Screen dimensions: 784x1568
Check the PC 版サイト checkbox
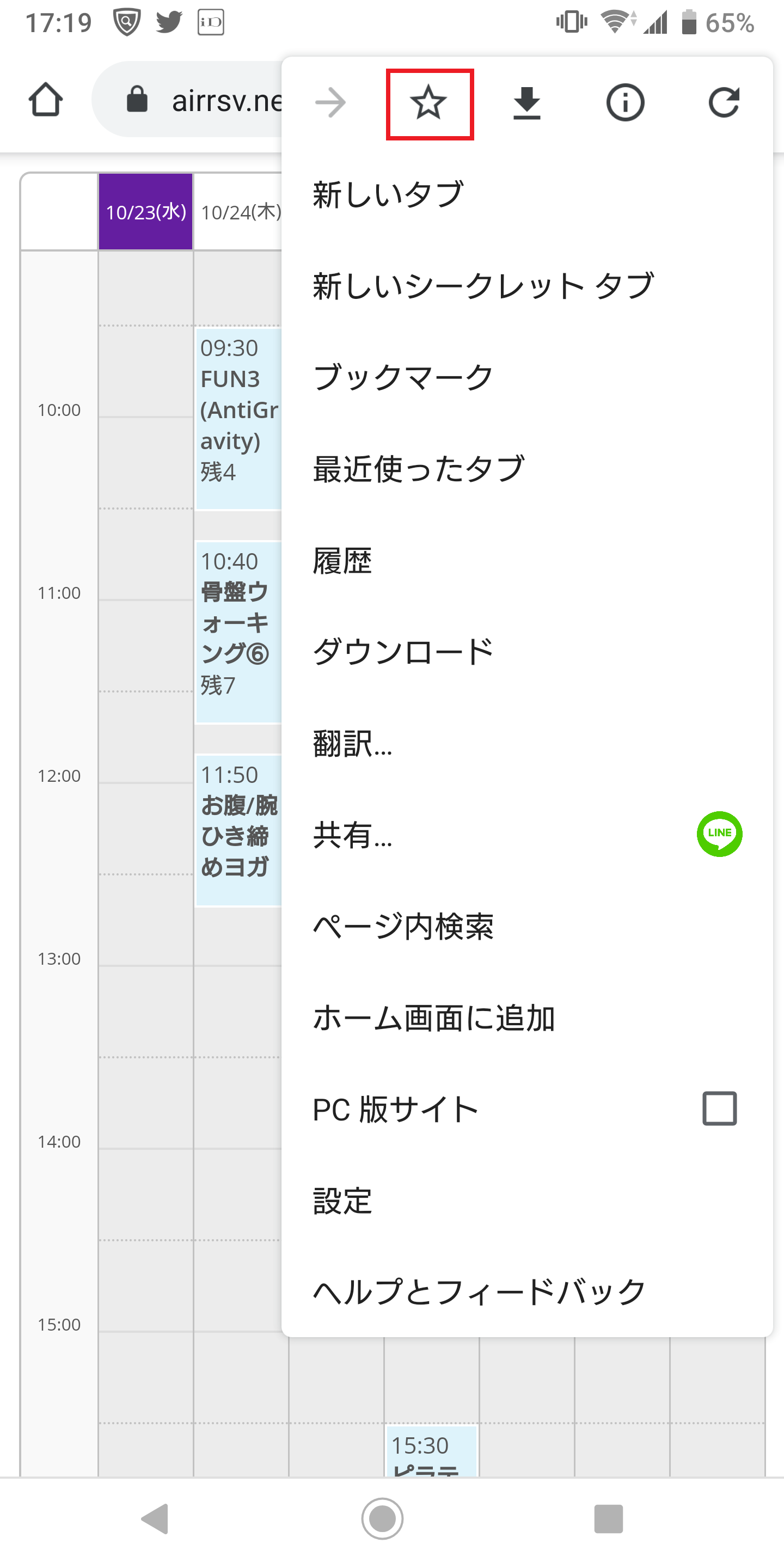(719, 1108)
